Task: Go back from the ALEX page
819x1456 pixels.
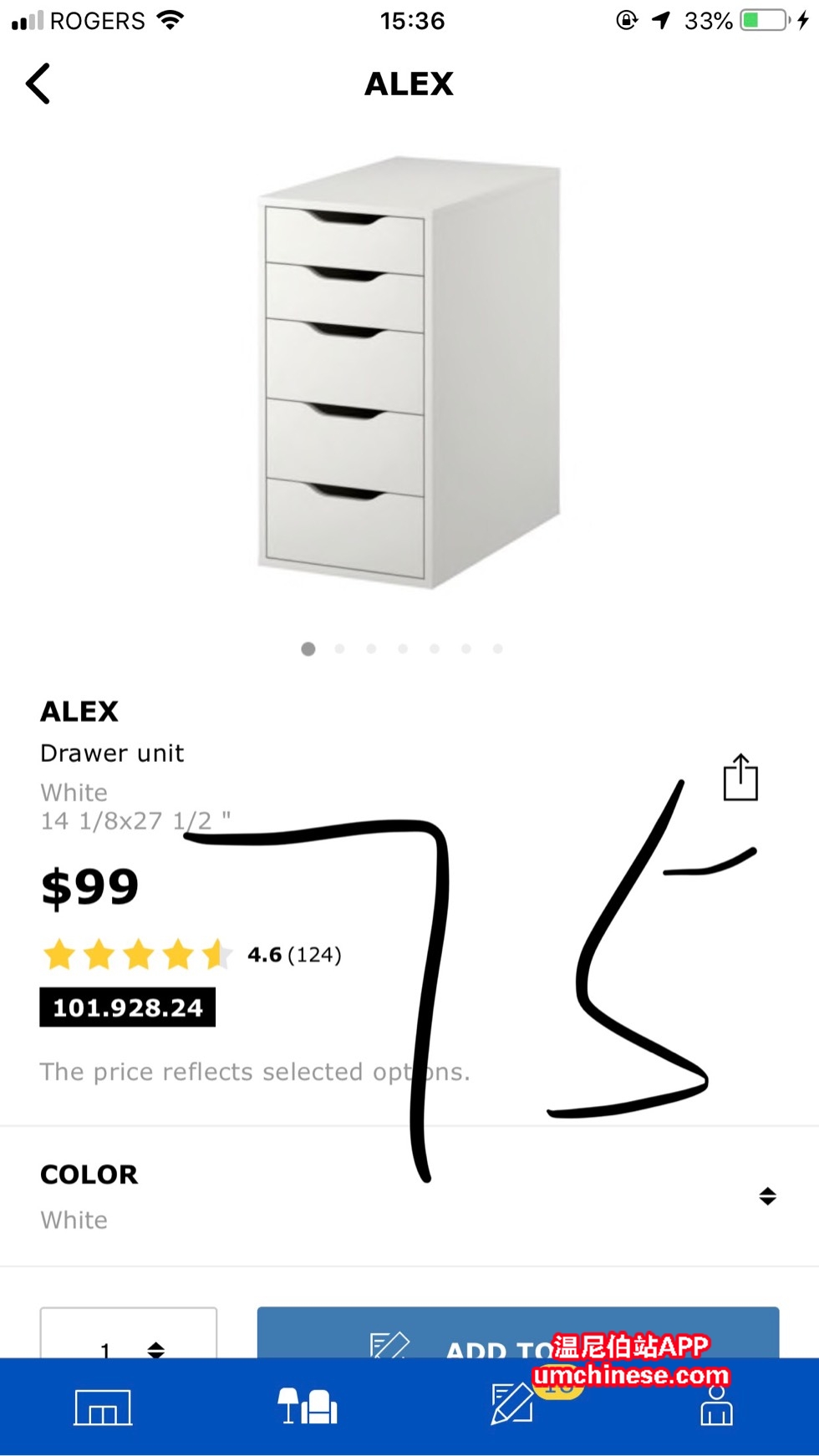Action: [38, 84]
